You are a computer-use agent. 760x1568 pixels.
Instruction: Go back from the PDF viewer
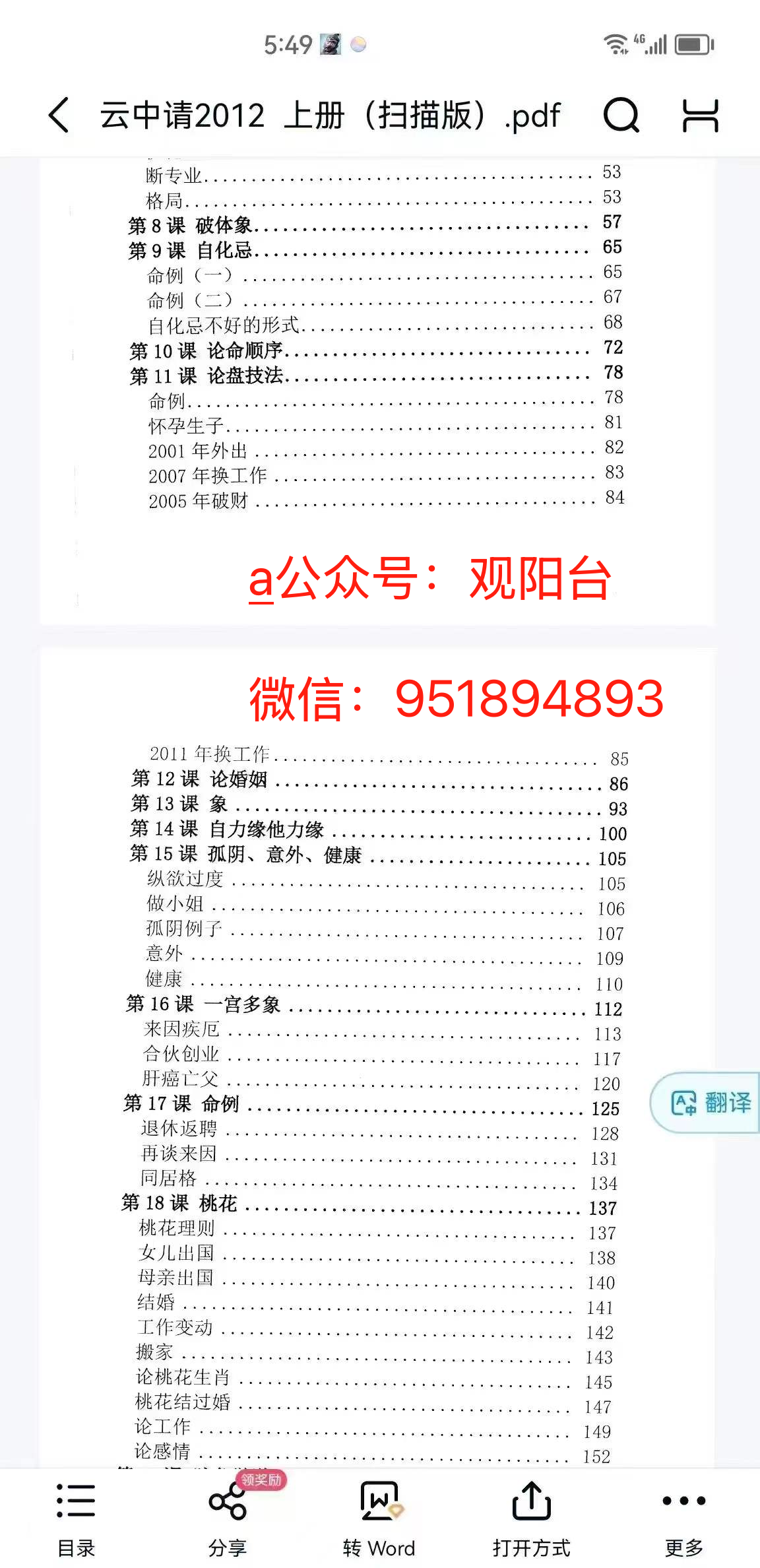[x=59, y=115]
